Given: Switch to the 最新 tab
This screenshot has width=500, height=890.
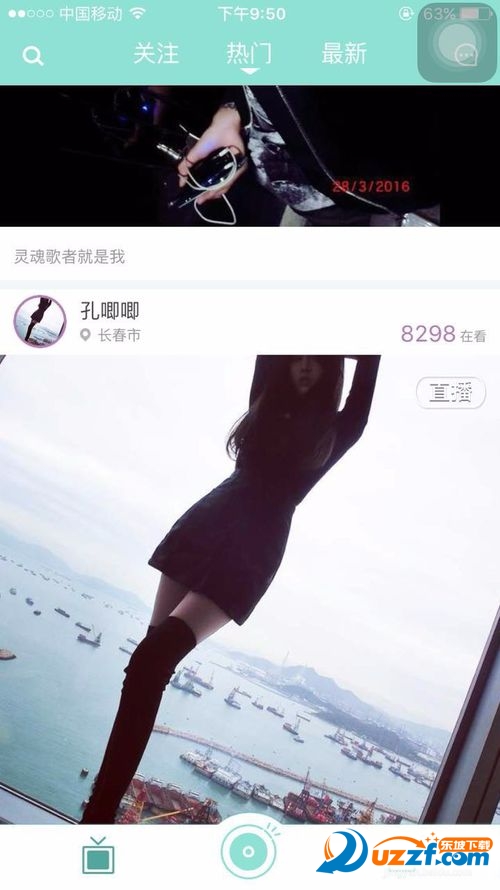Looking at the screenshot, I should [x=344, y=53].
